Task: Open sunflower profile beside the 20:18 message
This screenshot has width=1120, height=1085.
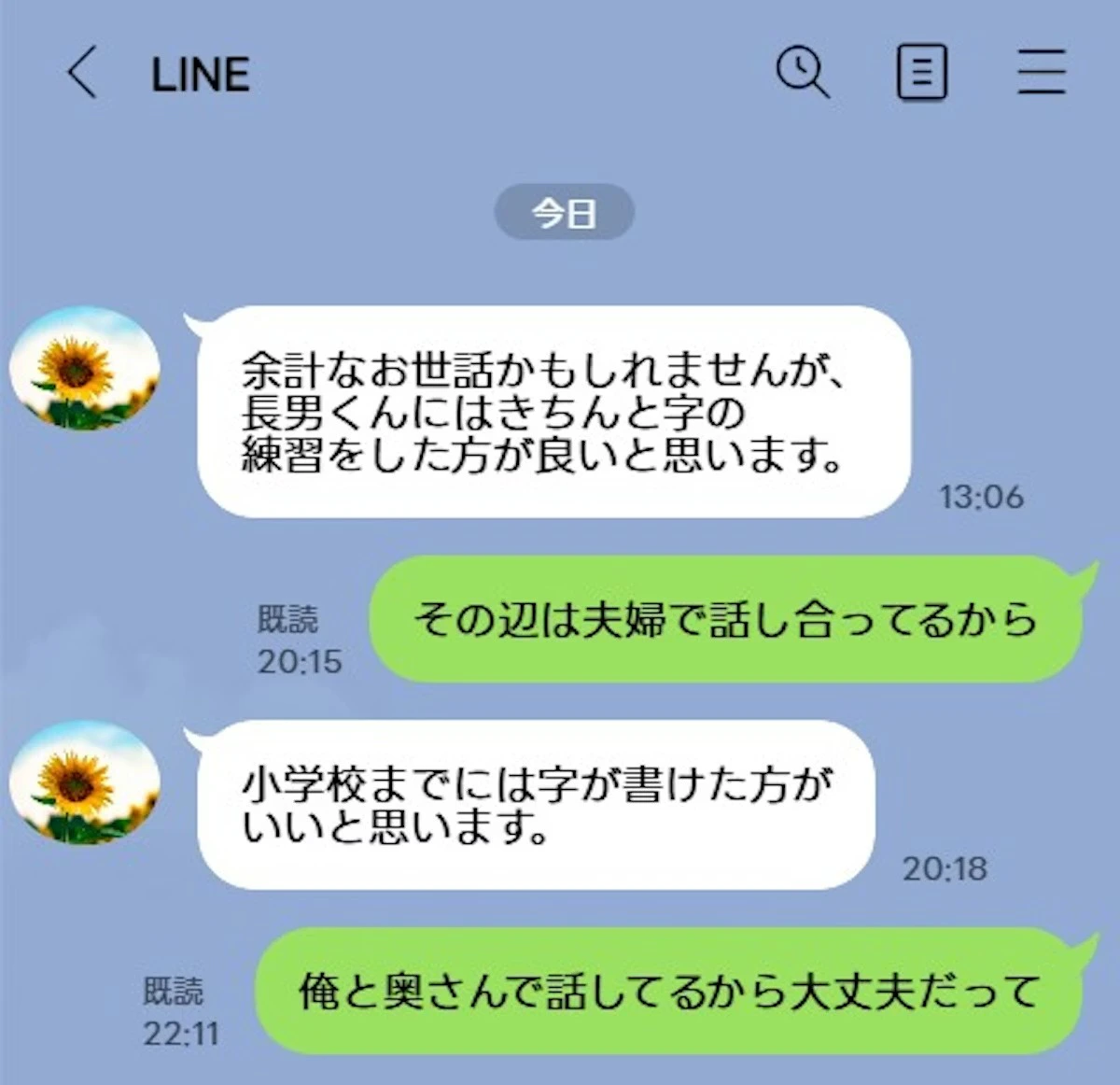Action: (x=84, y=782)
